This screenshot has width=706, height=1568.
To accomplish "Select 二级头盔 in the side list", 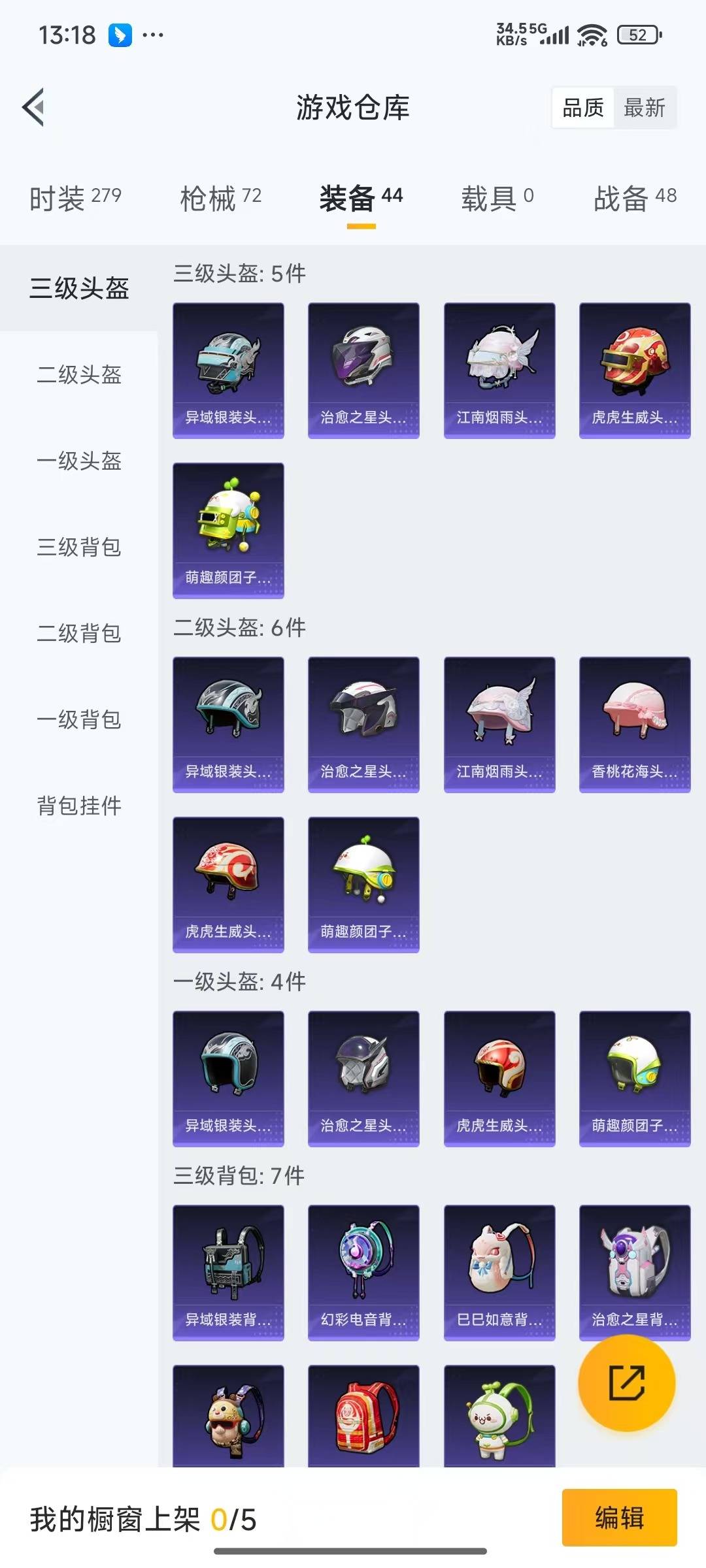I will pos(79,375).
